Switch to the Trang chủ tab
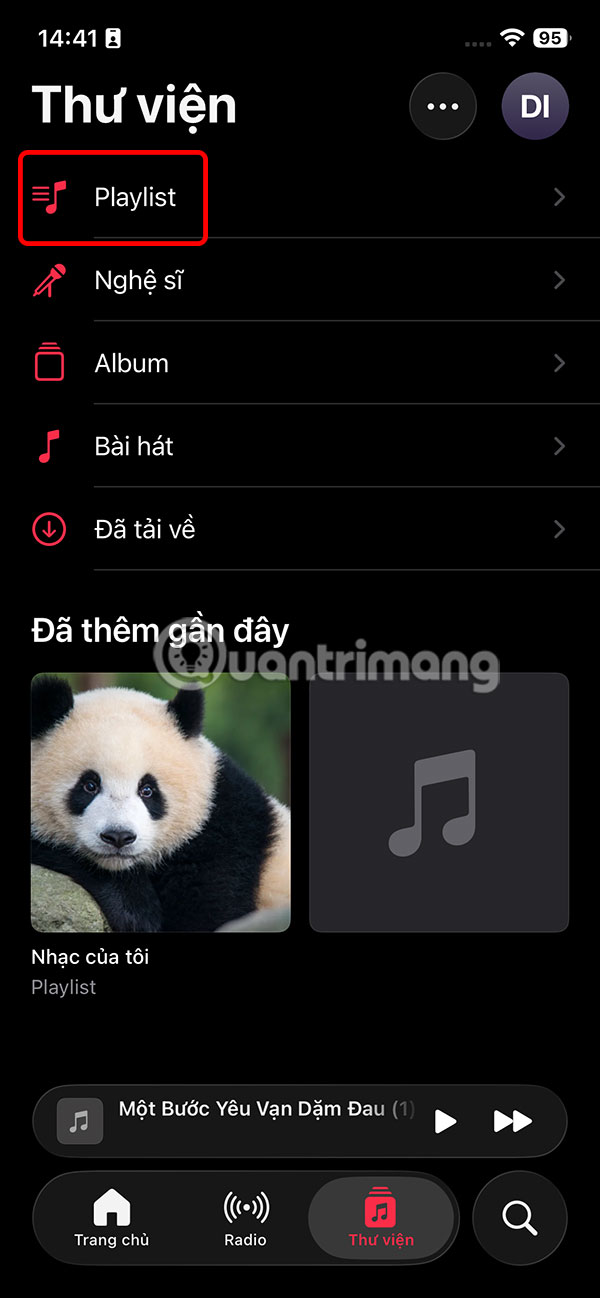Image resolution: width=600 pixels, height=1298 pixels. pos(111,1218)
